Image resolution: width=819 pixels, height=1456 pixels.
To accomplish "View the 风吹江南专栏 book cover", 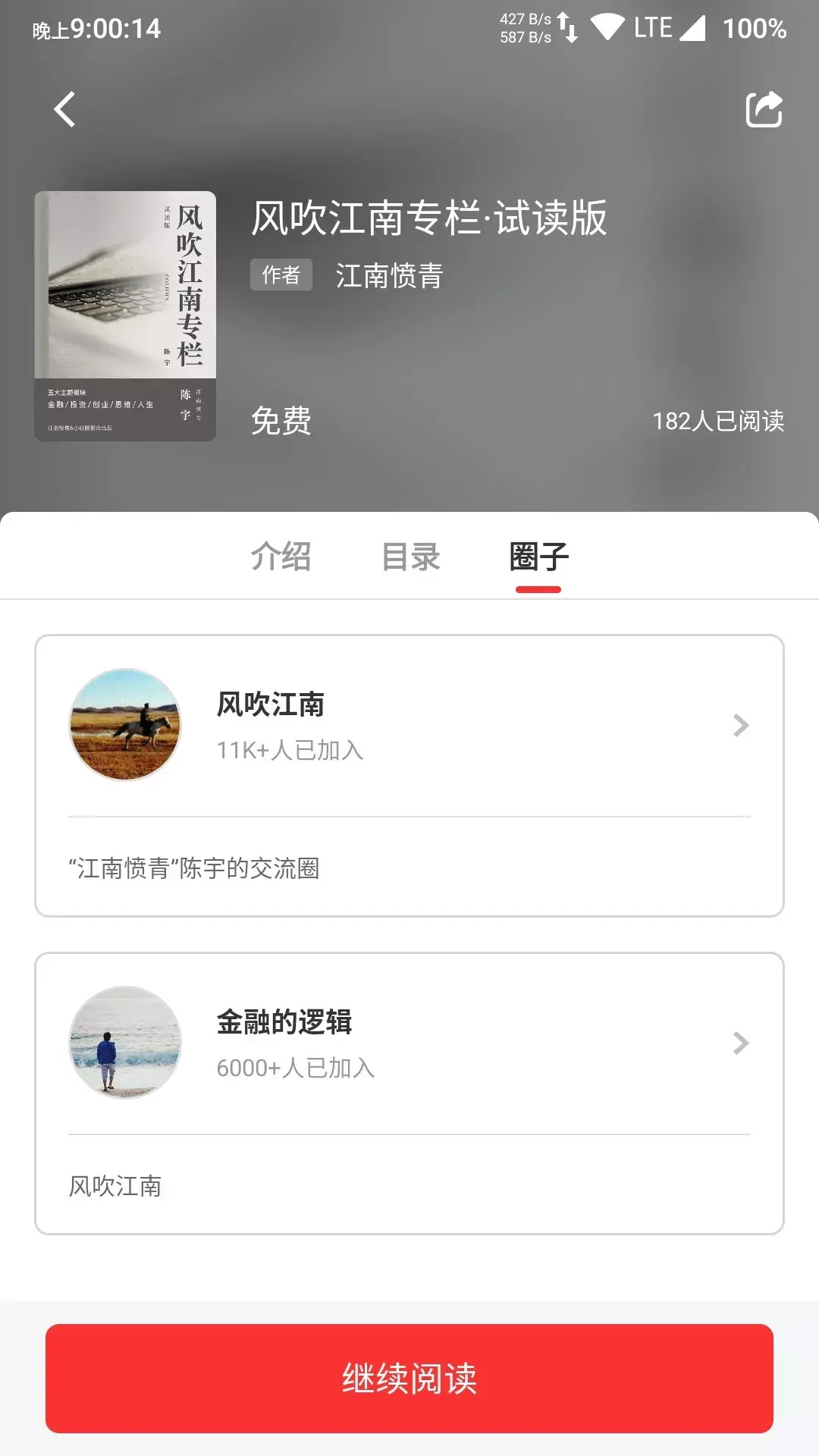I will tap(125, 316).
